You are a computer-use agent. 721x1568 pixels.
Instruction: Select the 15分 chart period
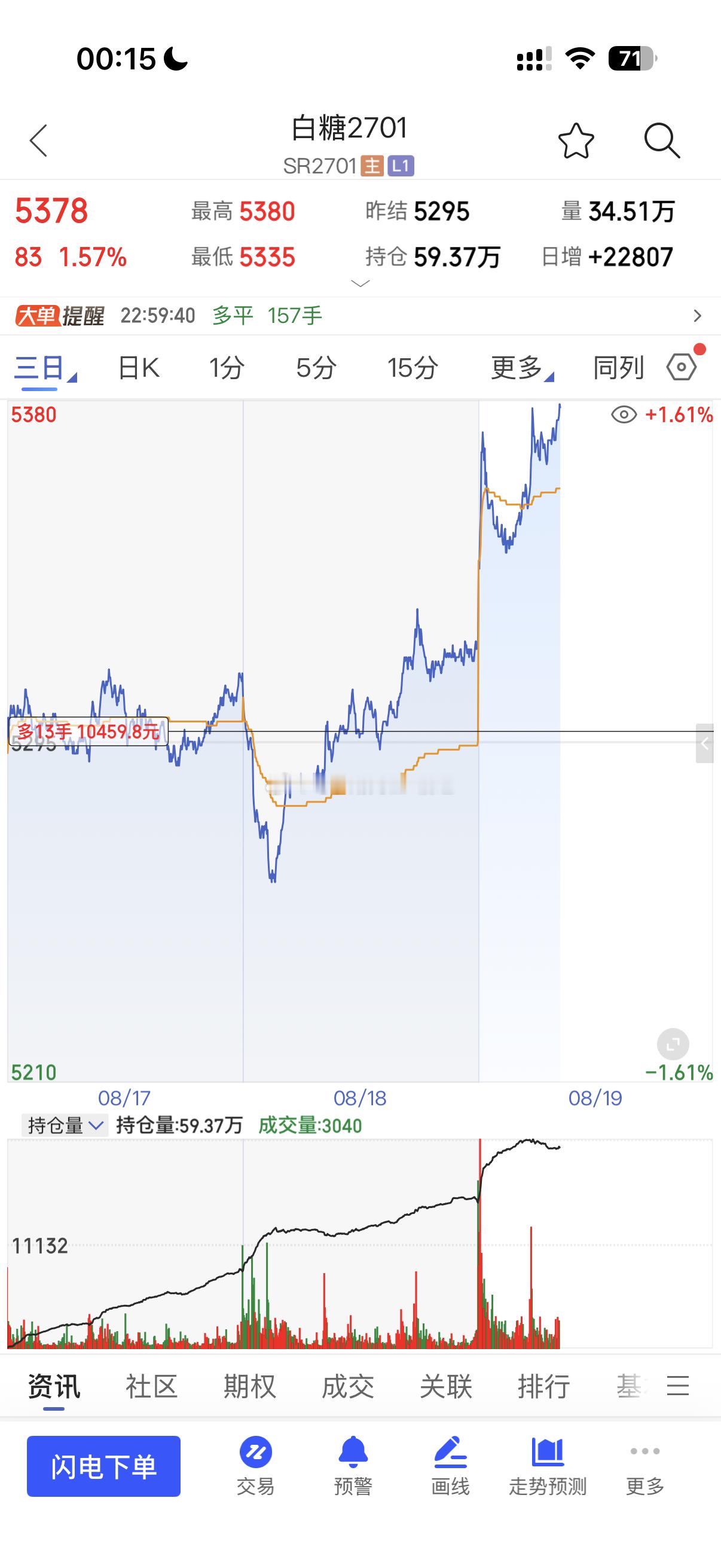[x=413, y=368]
